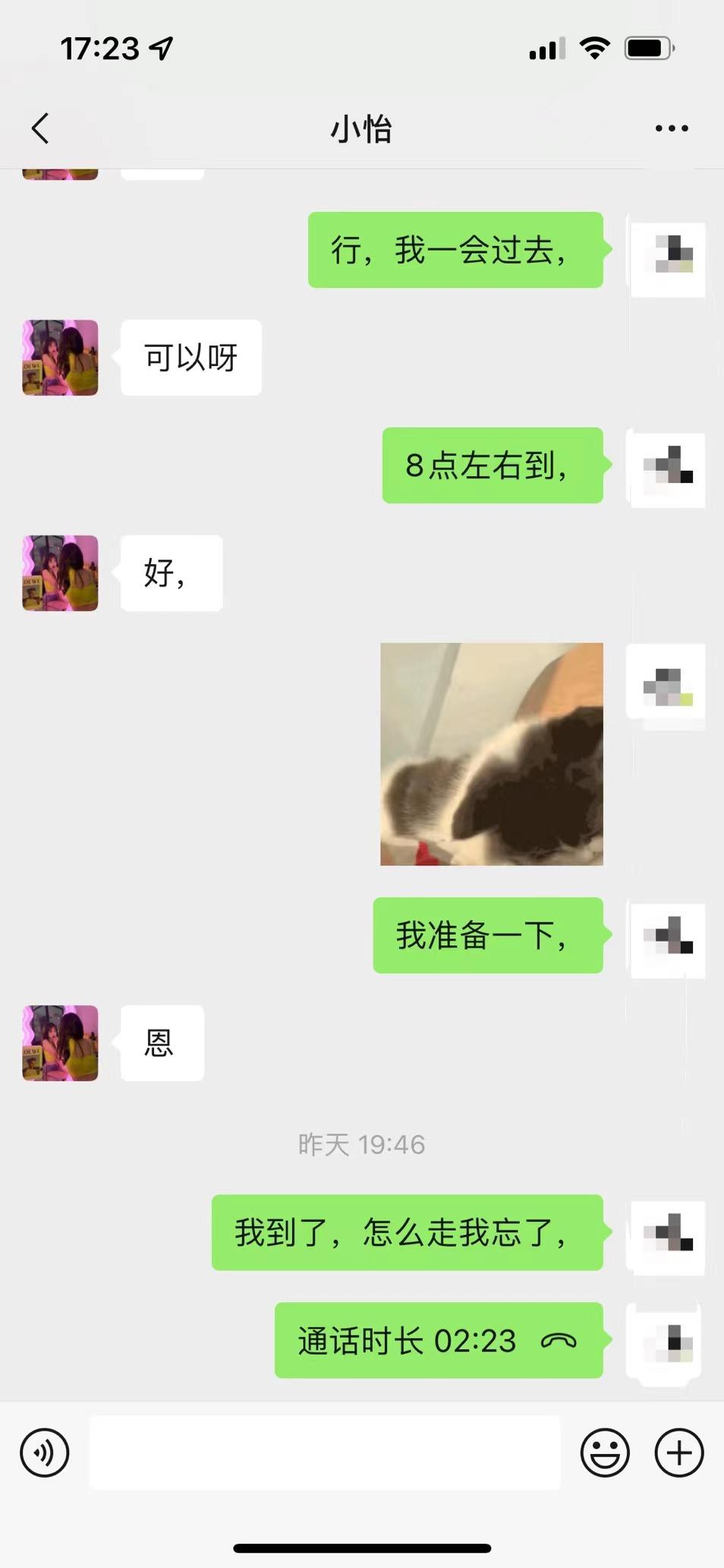724x1568 pixels.
Task: Open the emoji sticker panel
Action: pos(605,1453)
